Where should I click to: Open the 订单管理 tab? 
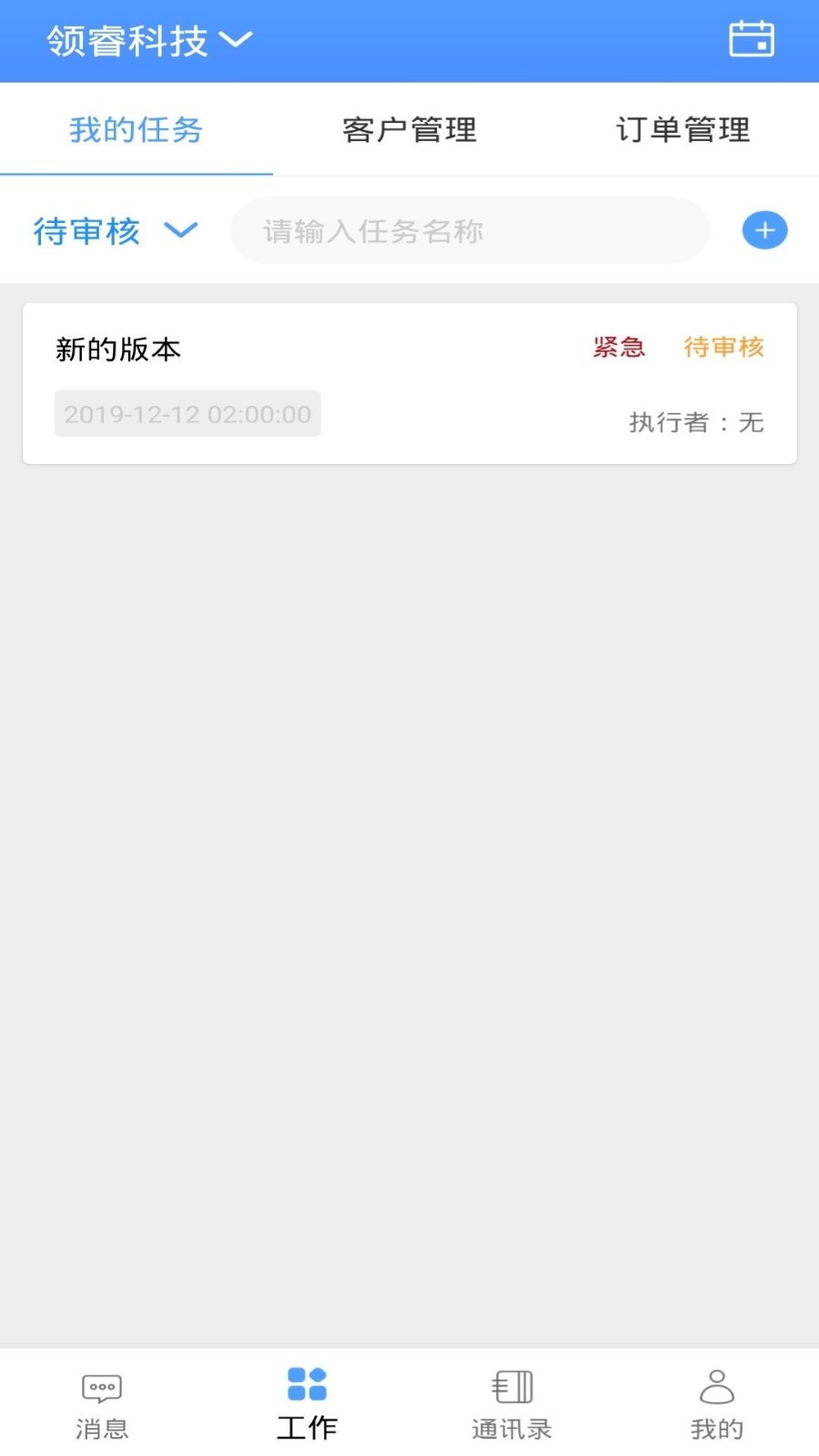coord(682,129)
